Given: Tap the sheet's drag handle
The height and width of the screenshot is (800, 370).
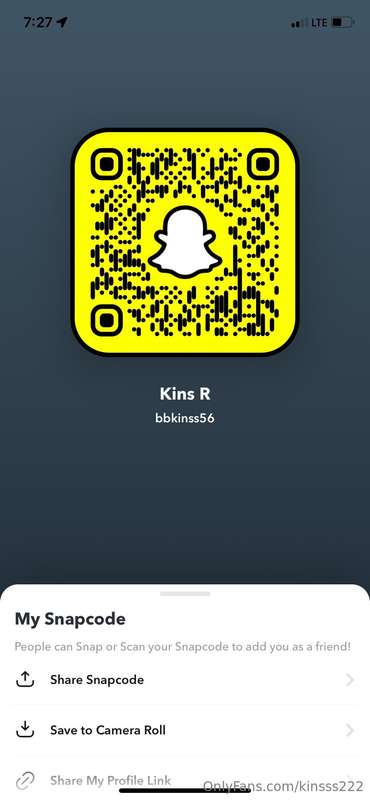Looking at the screenshot, I should click(185, 594).
